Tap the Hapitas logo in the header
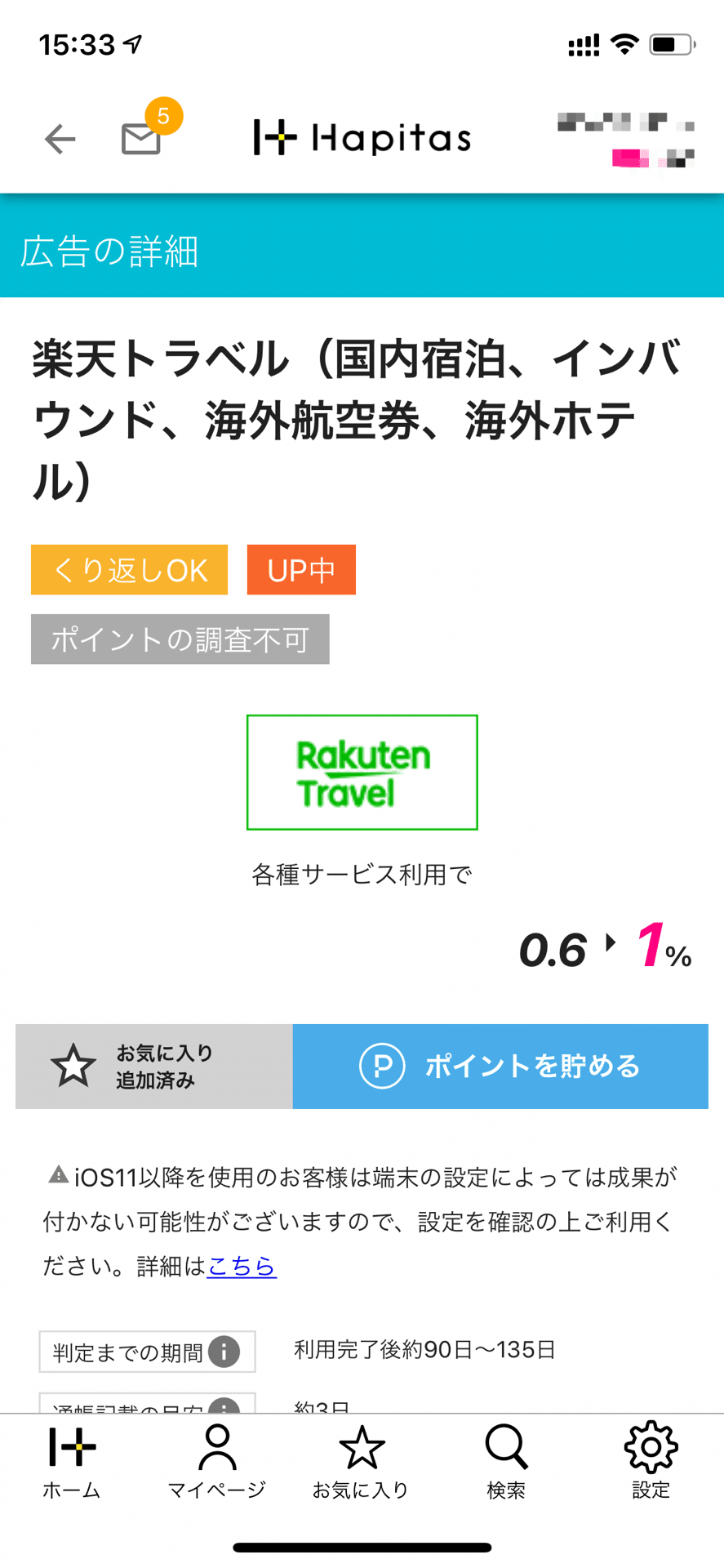 pyautogui.click(x=362, y=136)
